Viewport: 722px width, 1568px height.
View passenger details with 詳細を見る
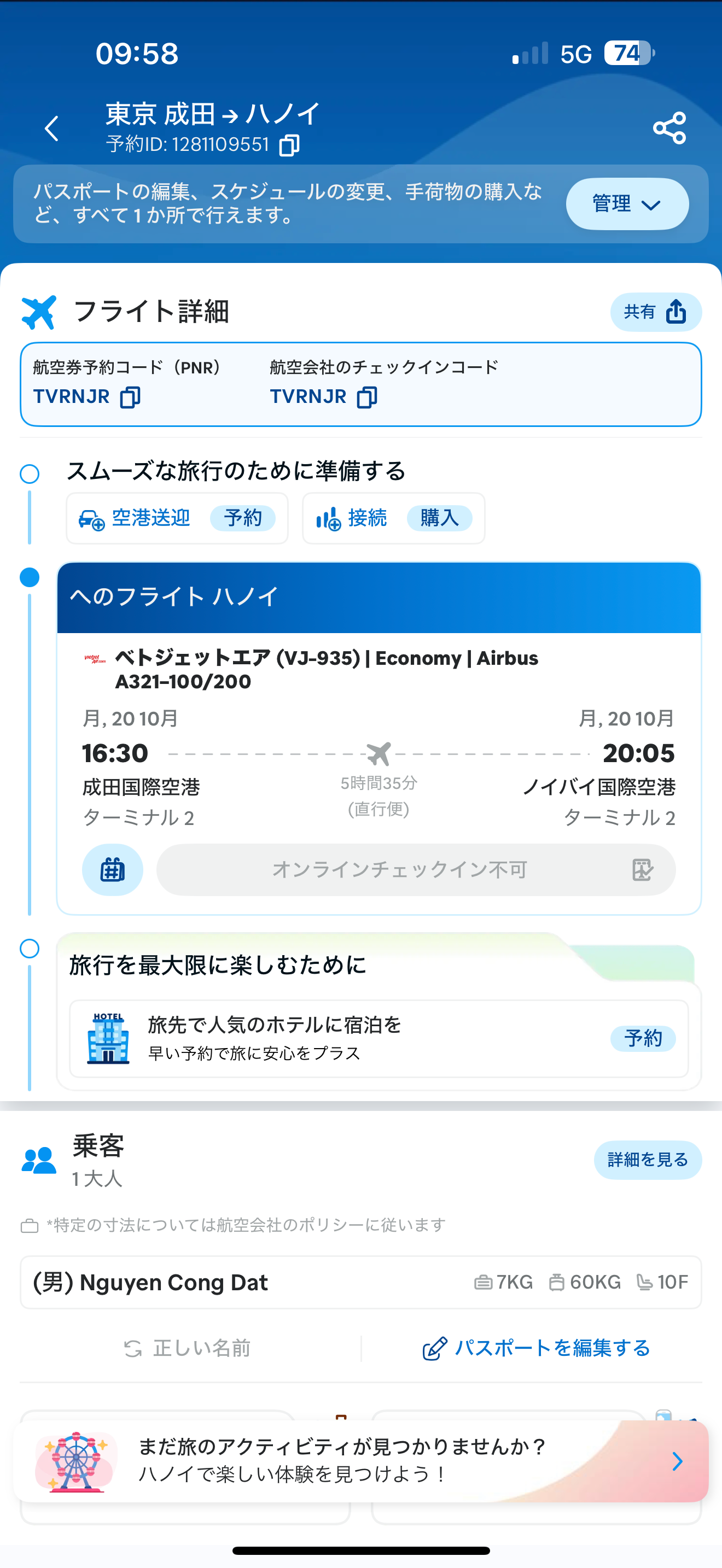pyautogui.click(x=647, y=1160)
